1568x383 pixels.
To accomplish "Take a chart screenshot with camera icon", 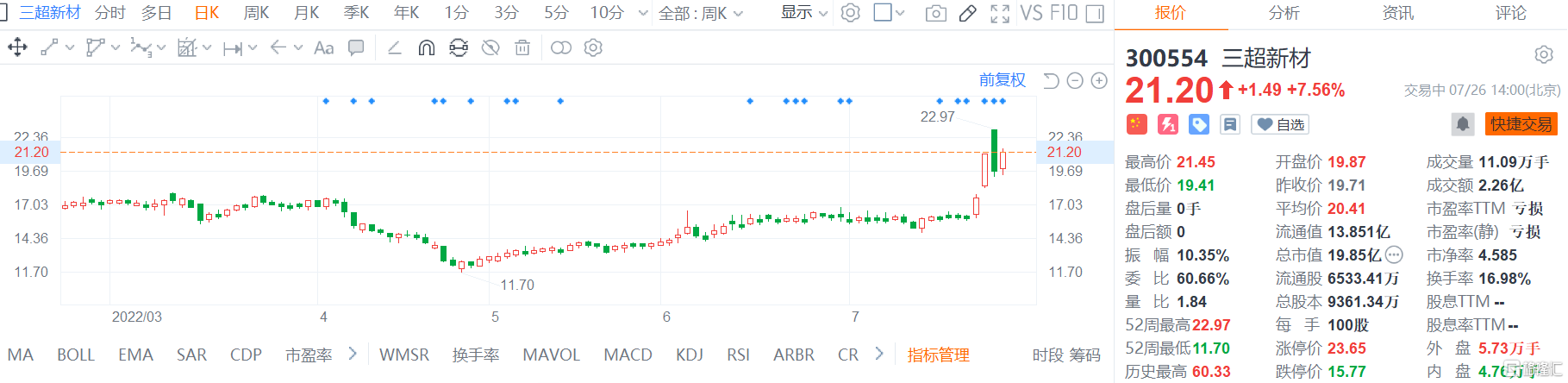I will point(935,13).
